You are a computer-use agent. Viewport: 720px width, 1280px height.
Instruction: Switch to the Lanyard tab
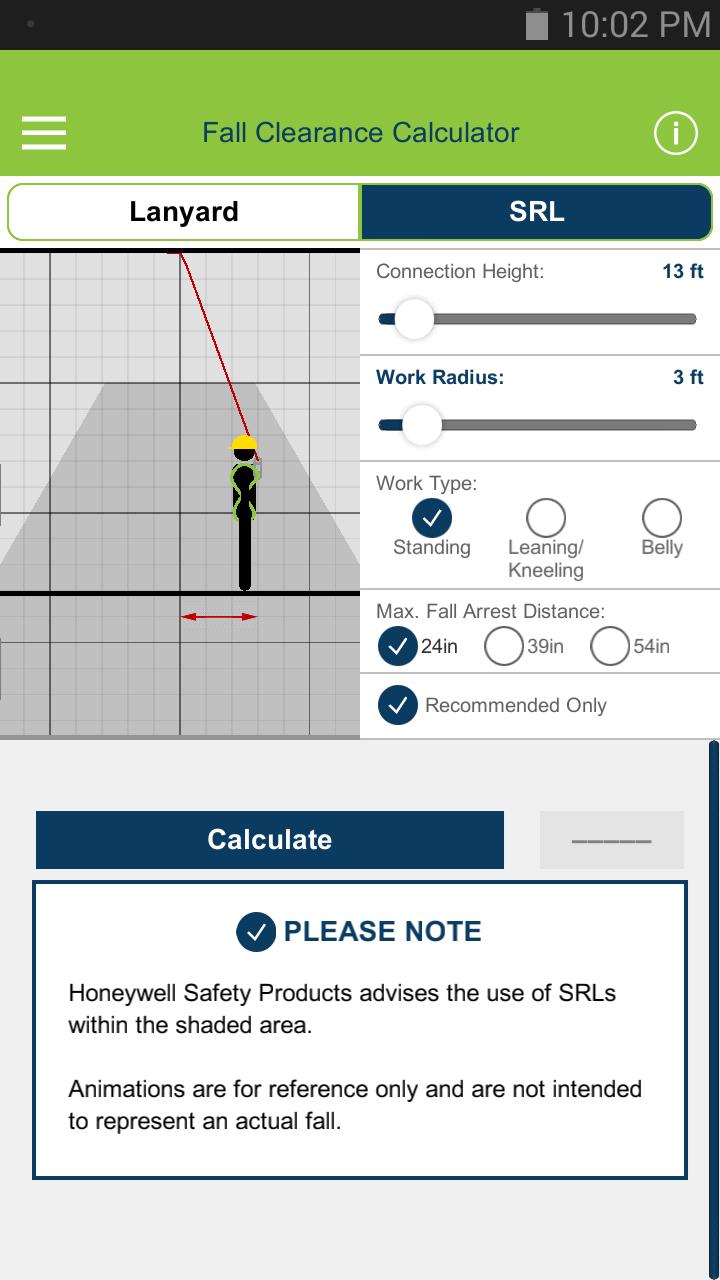(x=183, y=211)
